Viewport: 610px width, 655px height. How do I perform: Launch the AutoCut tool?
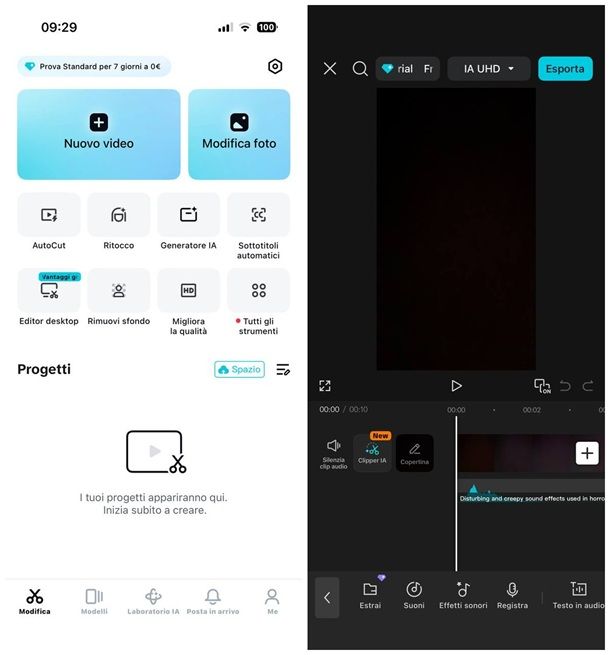coord(49,215)
